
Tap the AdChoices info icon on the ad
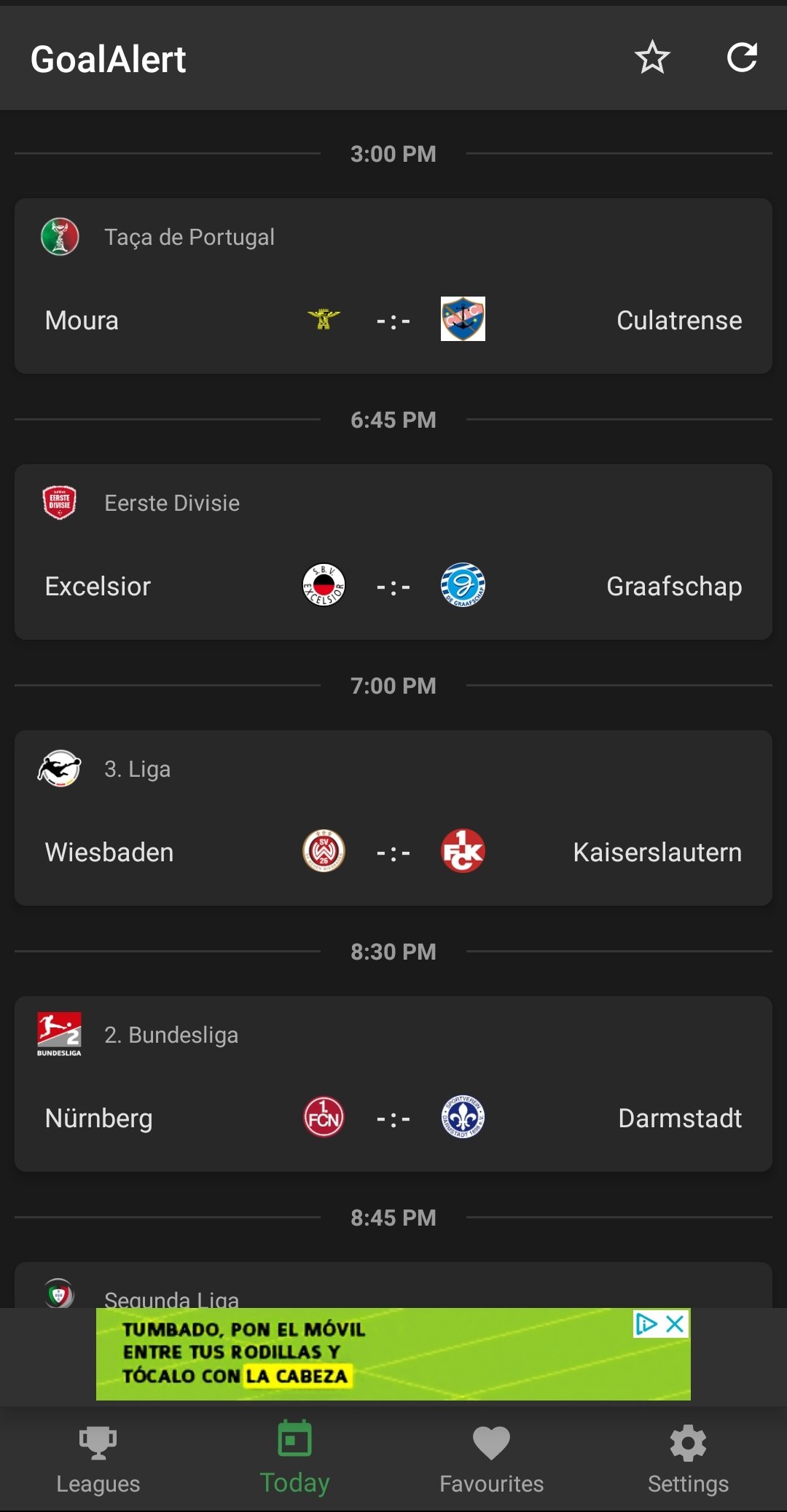click(646, 1324)
